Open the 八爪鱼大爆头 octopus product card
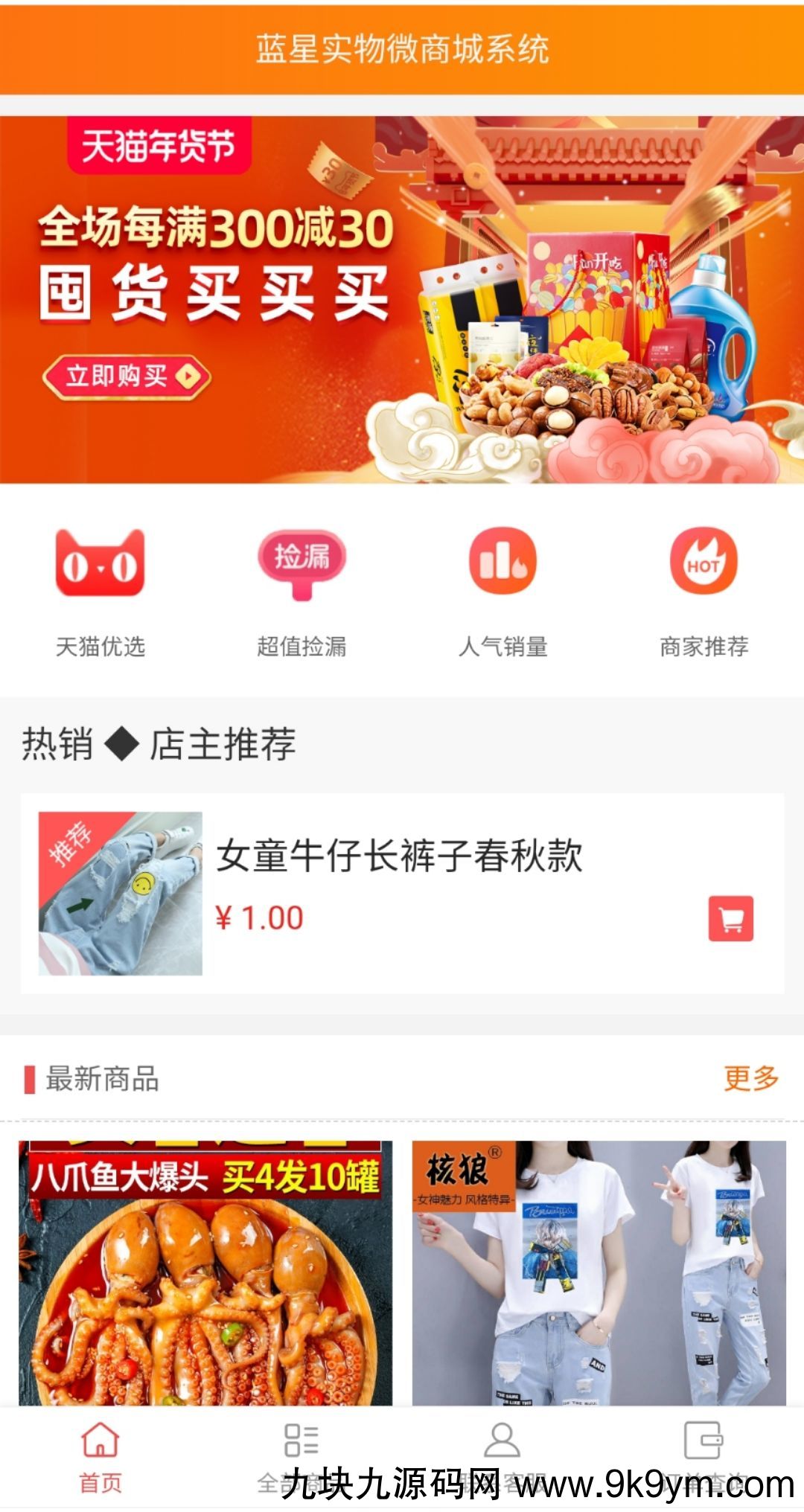The width and height of the screenshot is (804, 1512). point(205,1272)
